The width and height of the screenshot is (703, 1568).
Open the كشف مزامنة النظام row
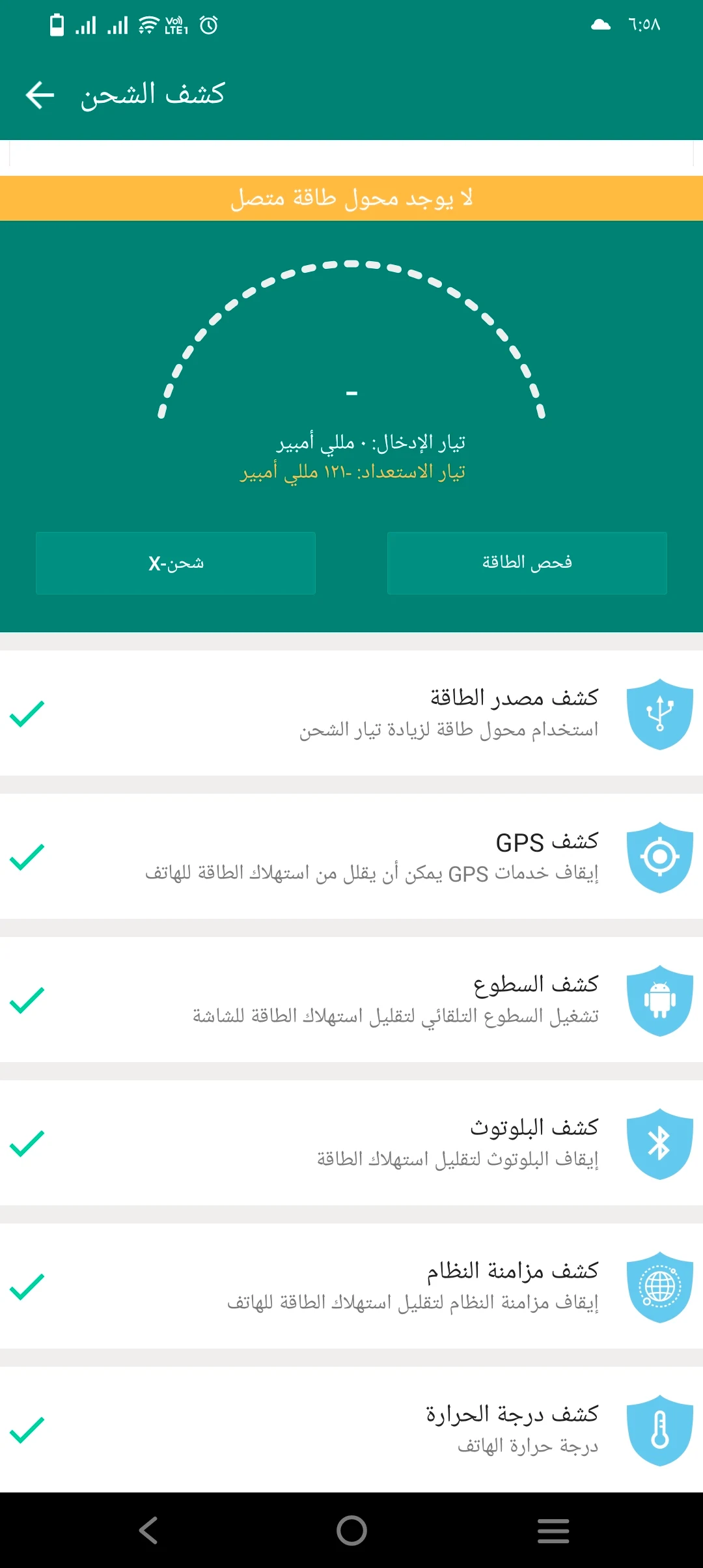point(351,1286)
